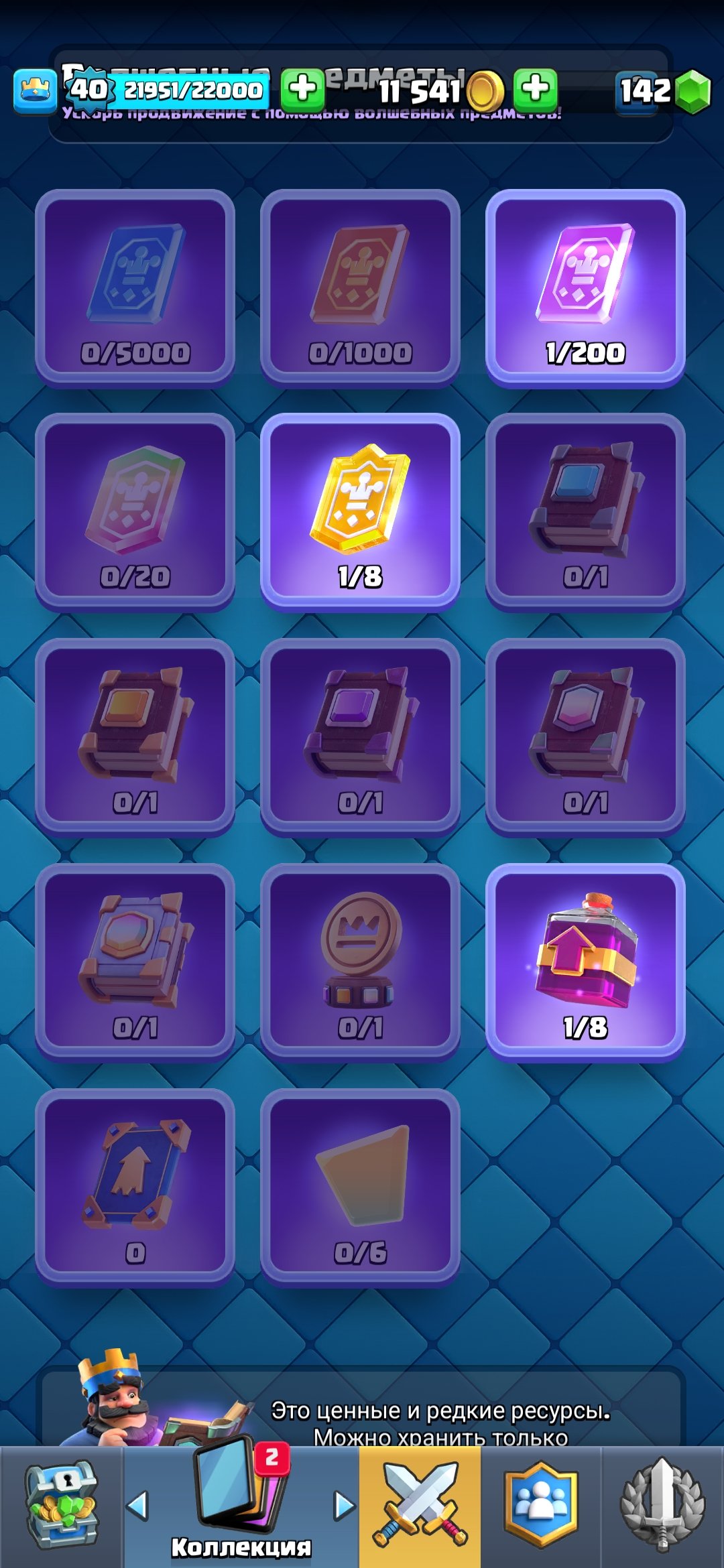Select the purple epic wild card 1/200
The image size is (724, 1568).
pyautogui.click(x=585, y=287)
